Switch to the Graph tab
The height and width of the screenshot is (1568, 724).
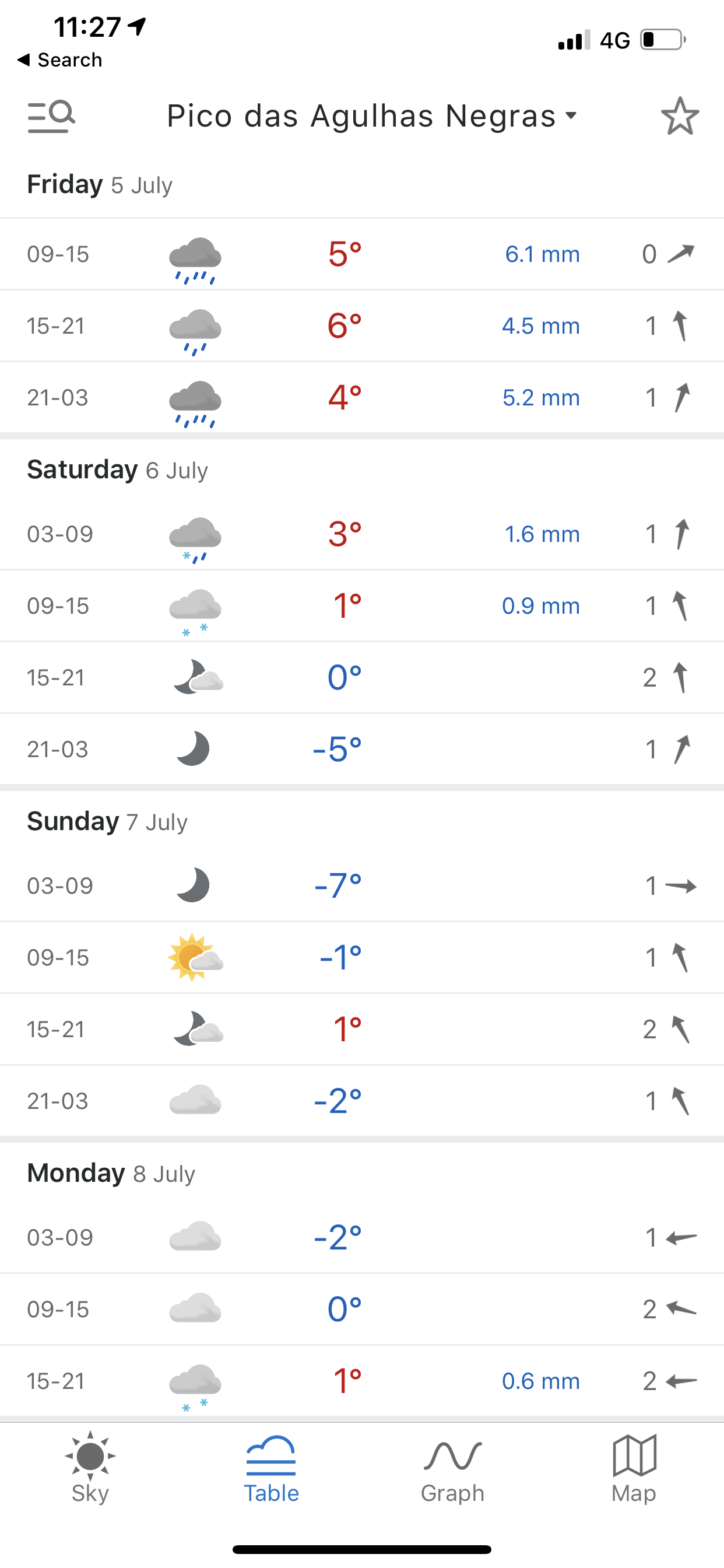(x=452, y=1468)
